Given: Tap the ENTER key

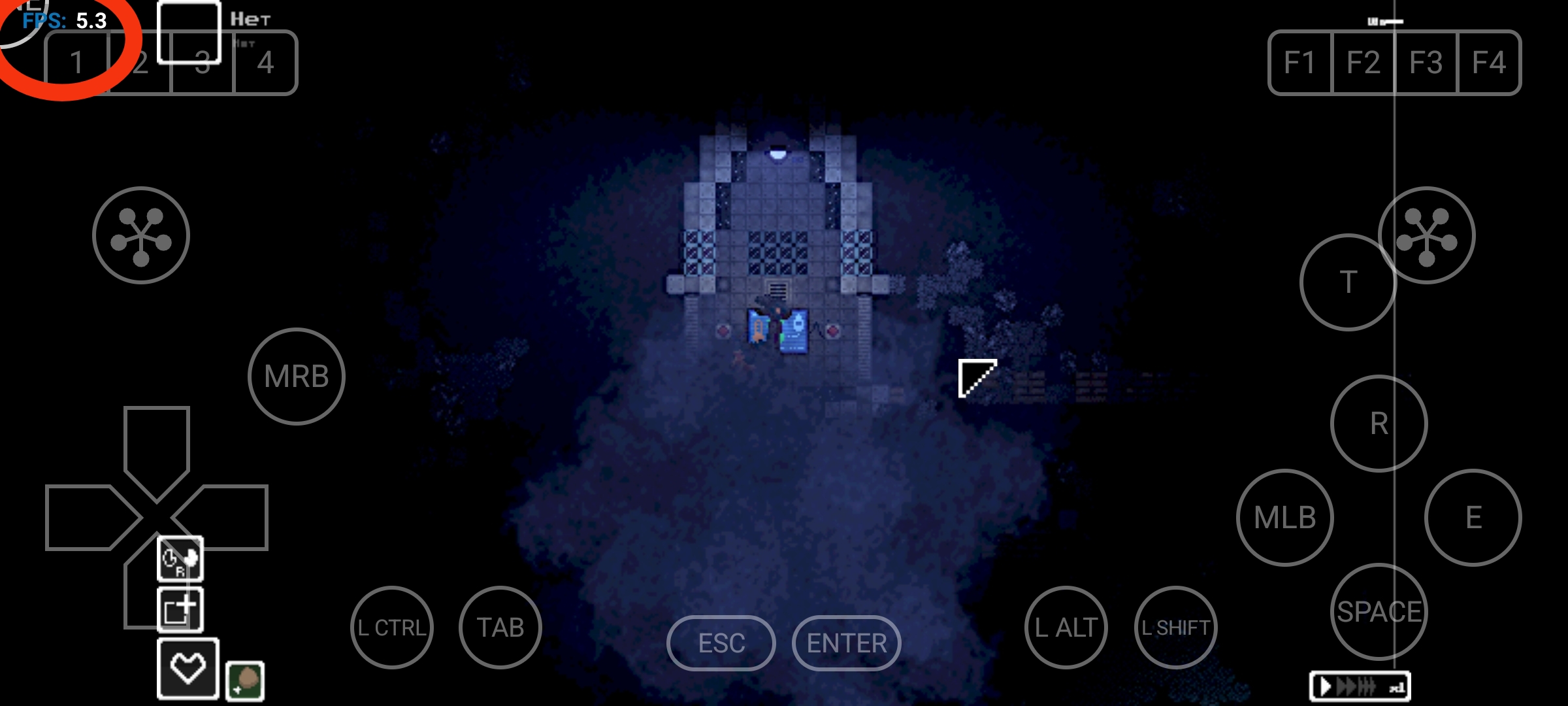Looking at the screenshot, I should tap(847, 643).
